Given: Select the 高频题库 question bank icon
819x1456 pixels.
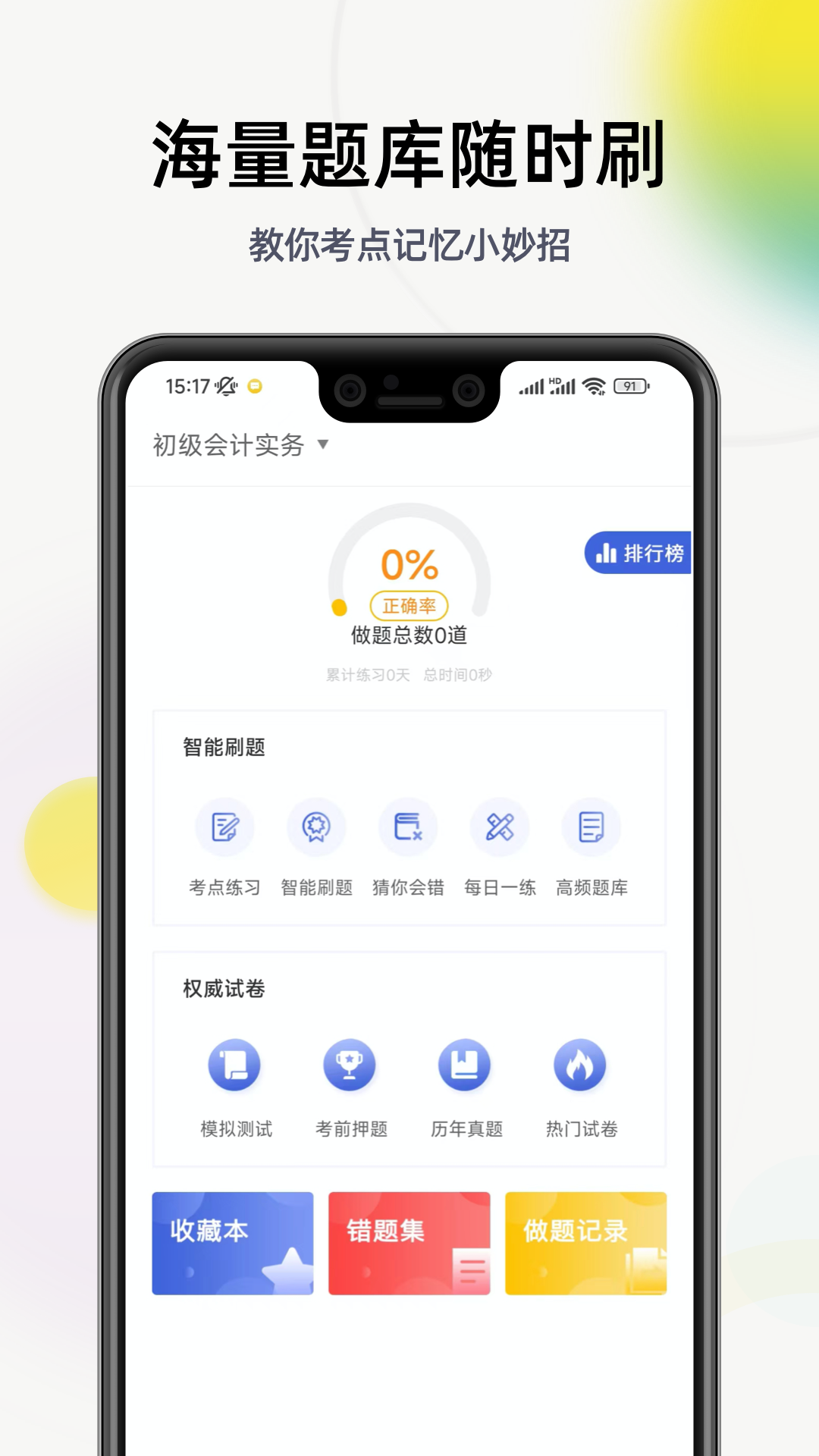Looking at the screenshot, I should coord(592,827).
